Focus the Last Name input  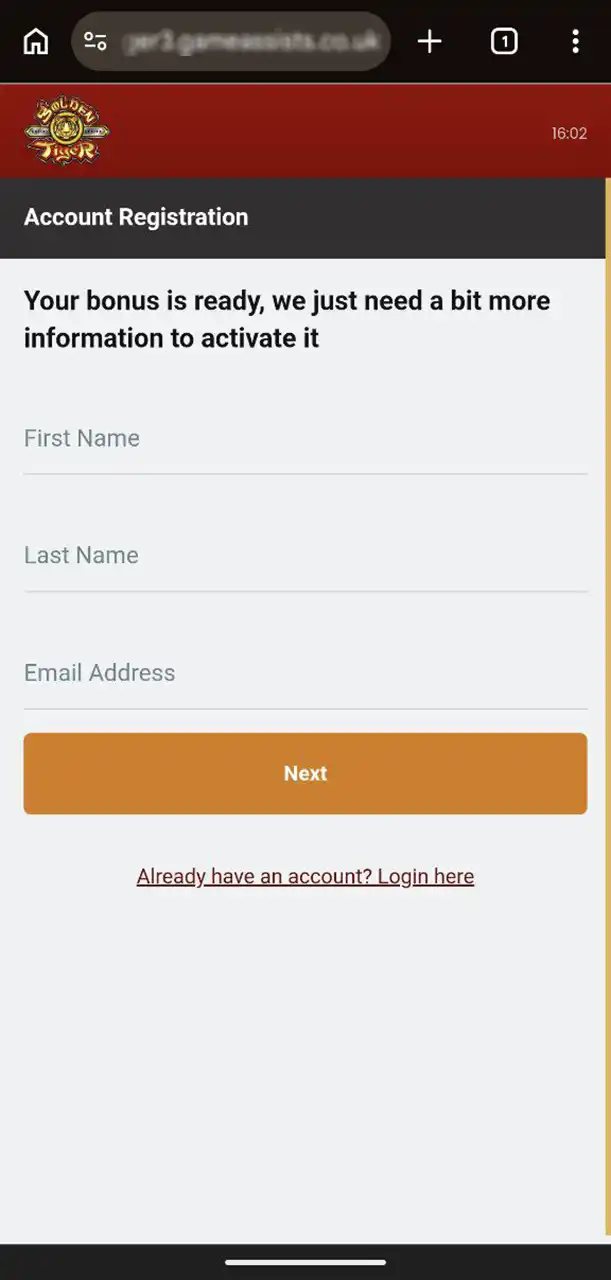pyautogui.click(x=305, y=556)
